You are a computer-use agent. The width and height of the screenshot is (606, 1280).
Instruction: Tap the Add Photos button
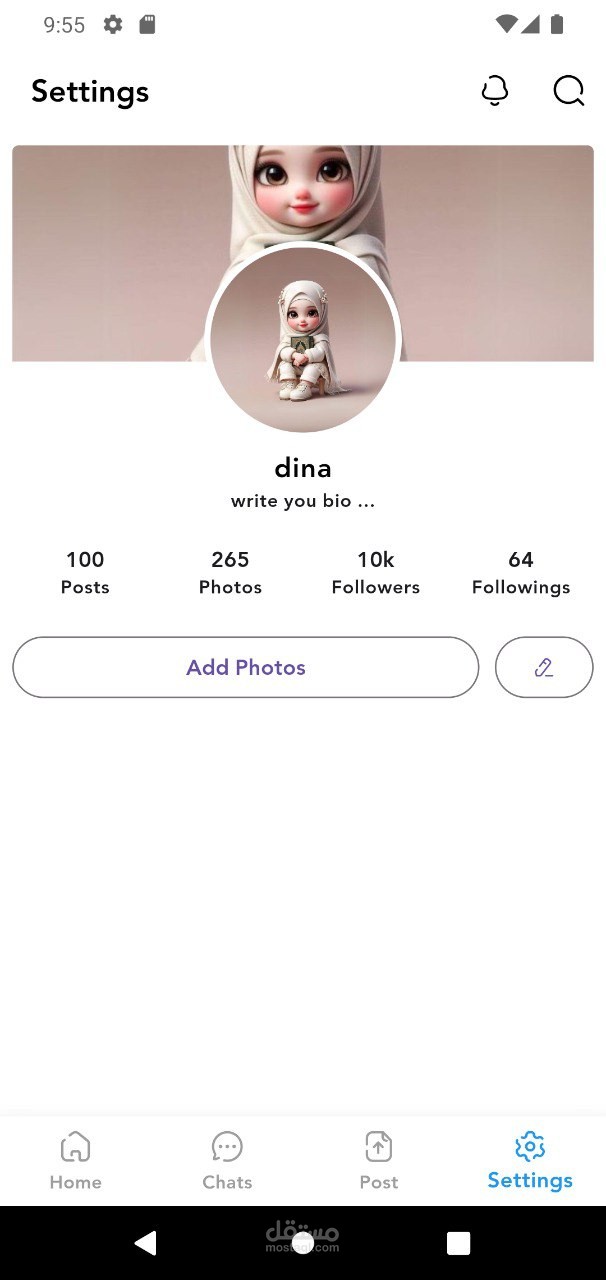click(x=245, y=667)
